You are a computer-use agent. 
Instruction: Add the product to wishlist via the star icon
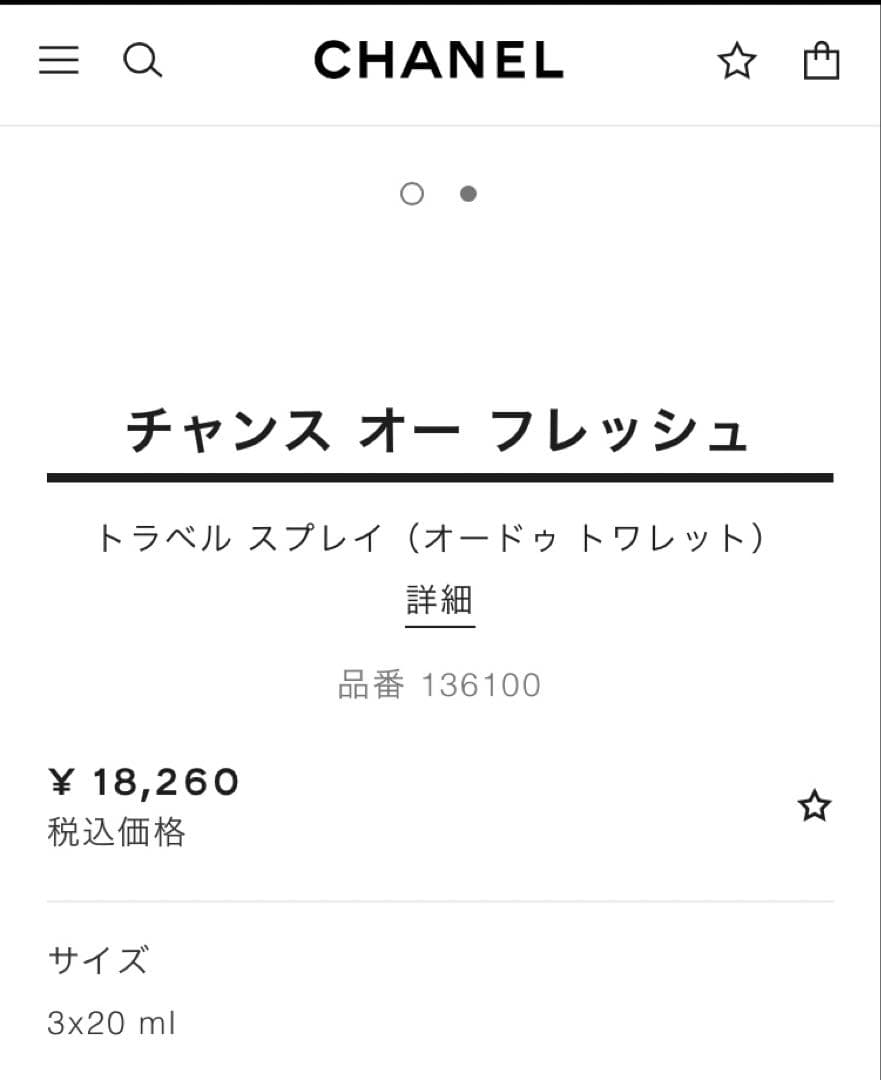click(x=814, y=805)
